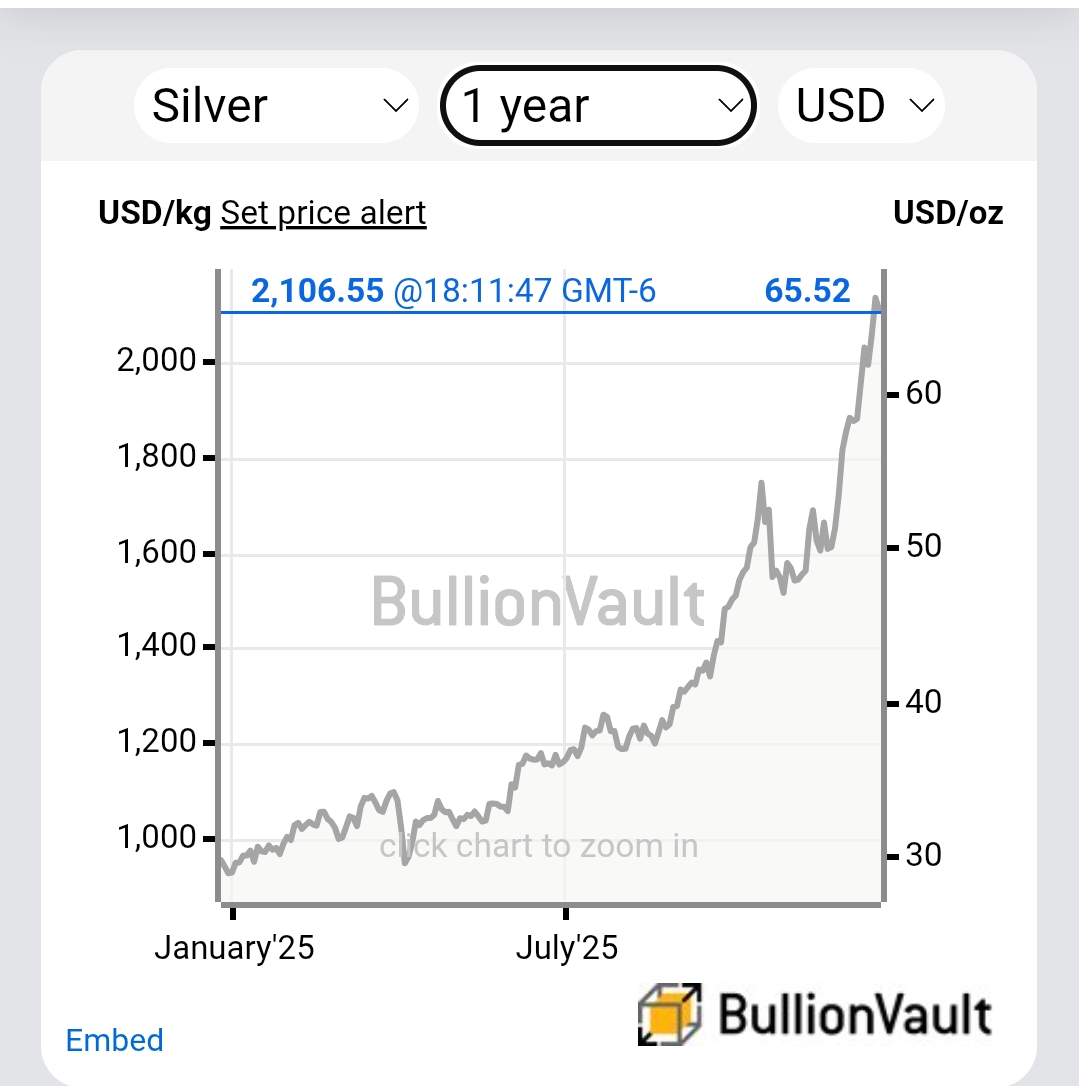Open the Silver metal dropdown
The height and width of the screenshot is (1086, 1079).
click(x=276, y=106)
